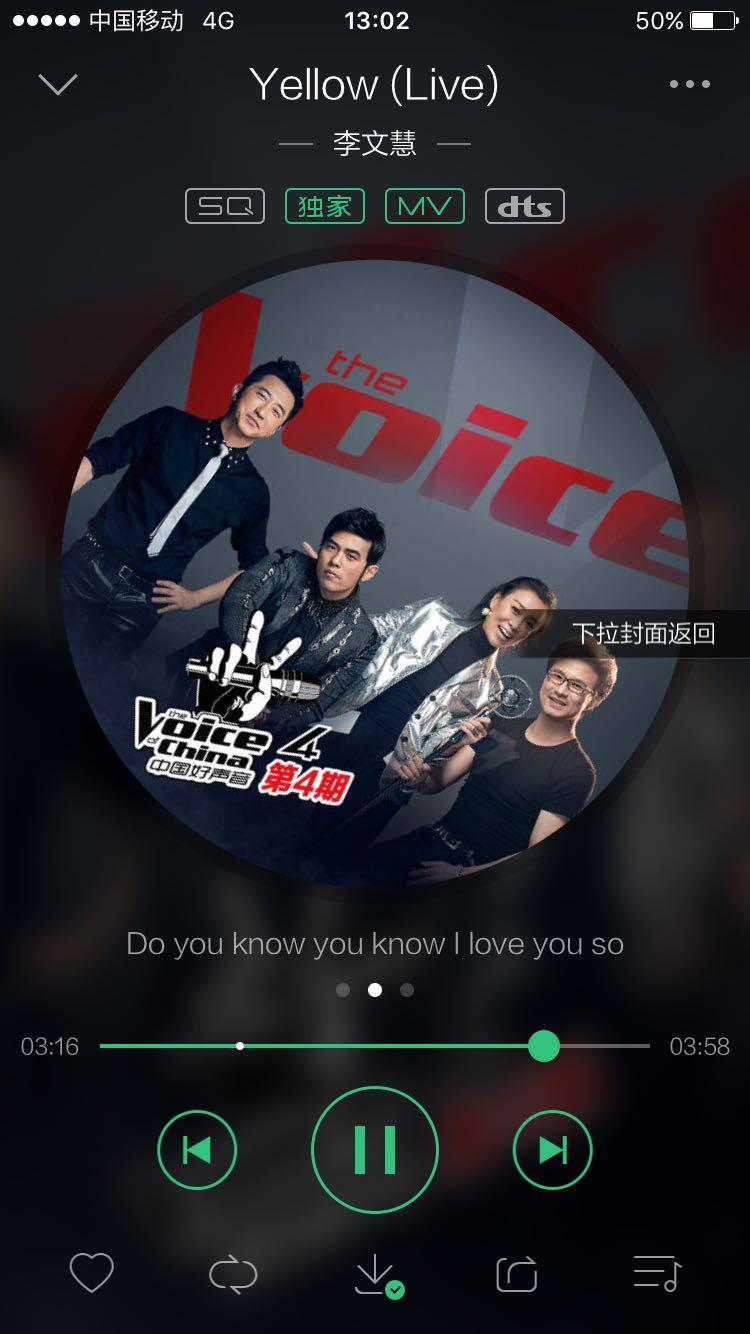Open the three-dot more options menu

(x=689, y=85)
